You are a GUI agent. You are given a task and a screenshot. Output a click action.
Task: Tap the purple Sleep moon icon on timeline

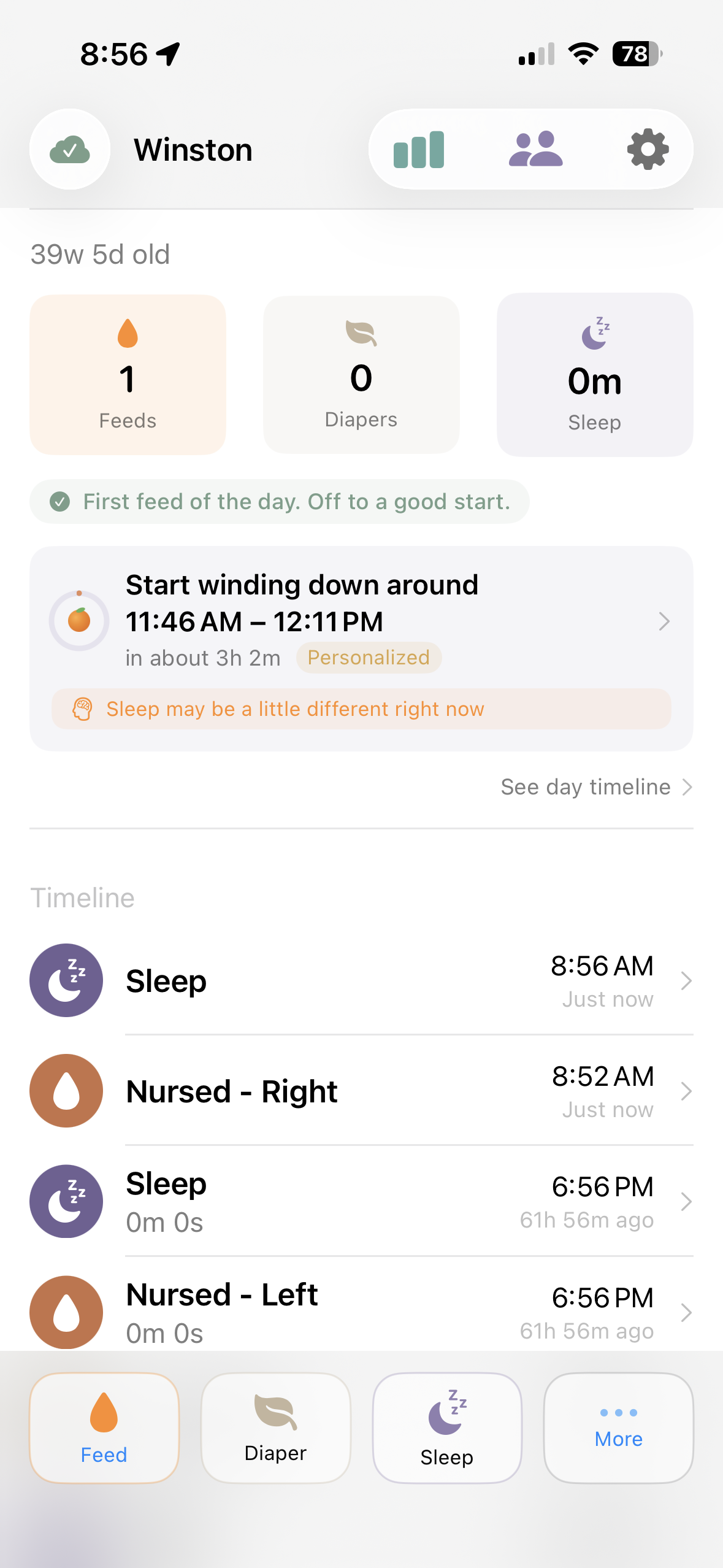point(66,980)
